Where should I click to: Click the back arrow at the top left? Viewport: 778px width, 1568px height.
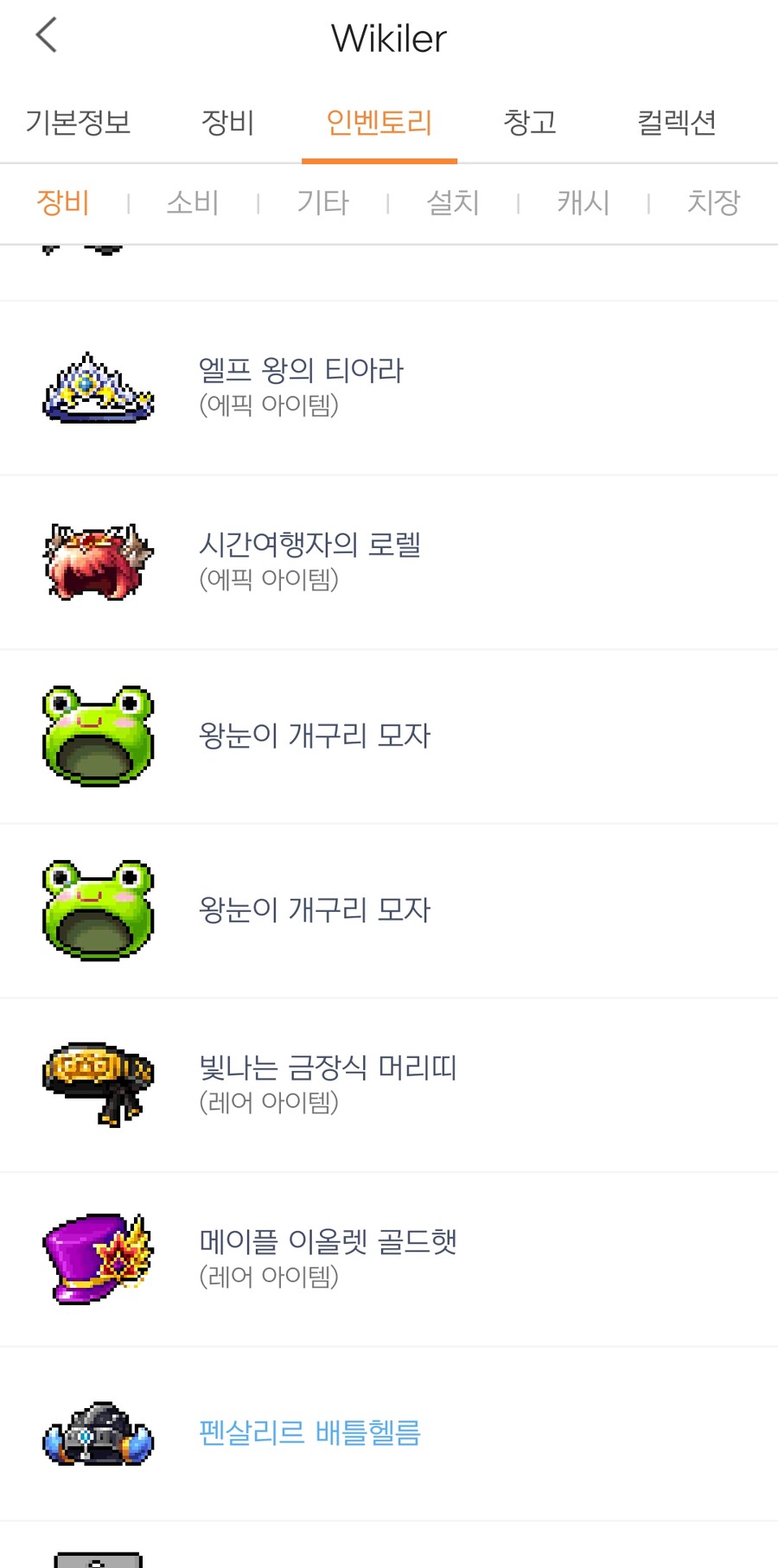coord(45,36)
